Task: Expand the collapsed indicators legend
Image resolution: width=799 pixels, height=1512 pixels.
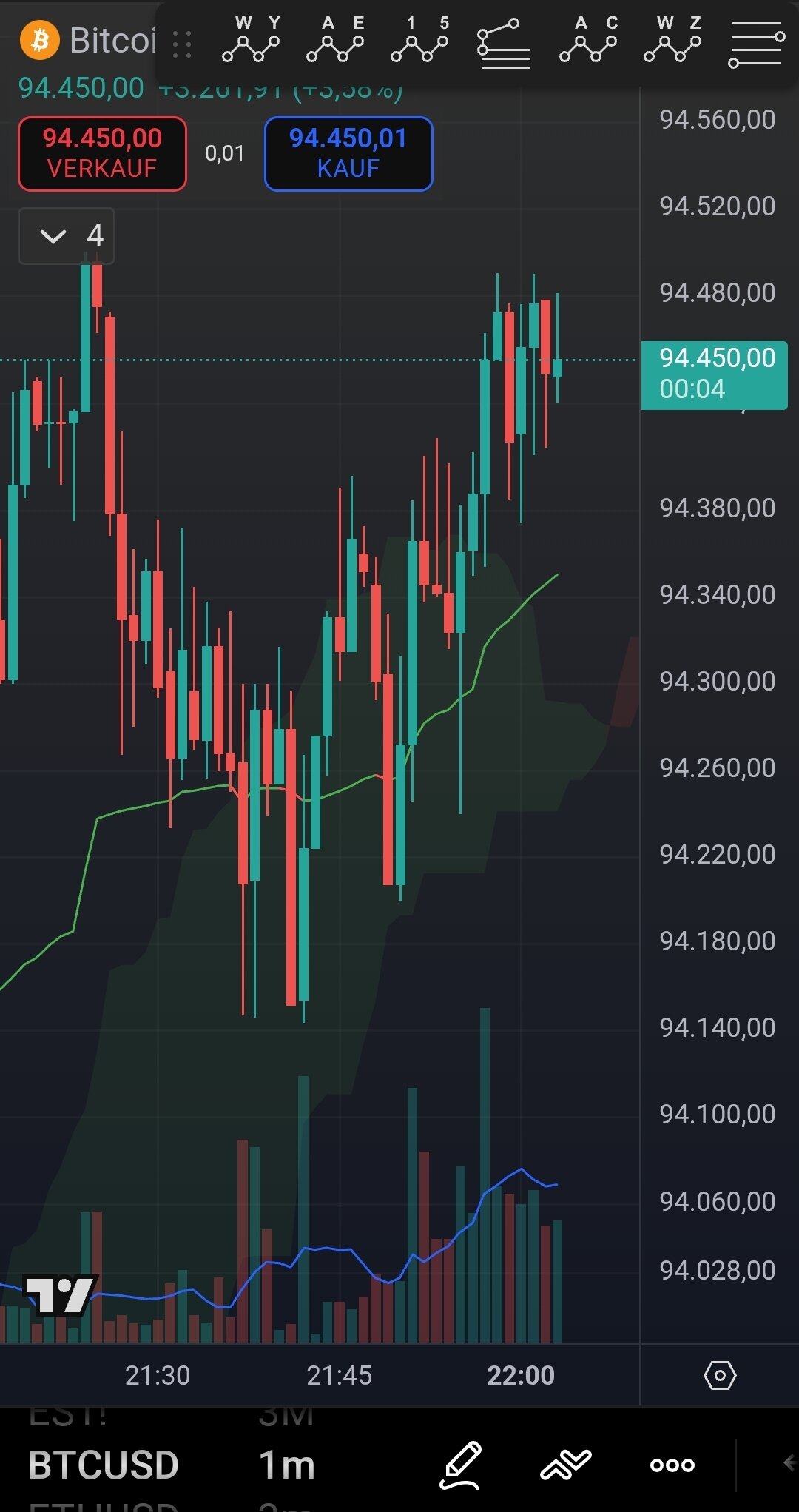Action: click(67, 236)
